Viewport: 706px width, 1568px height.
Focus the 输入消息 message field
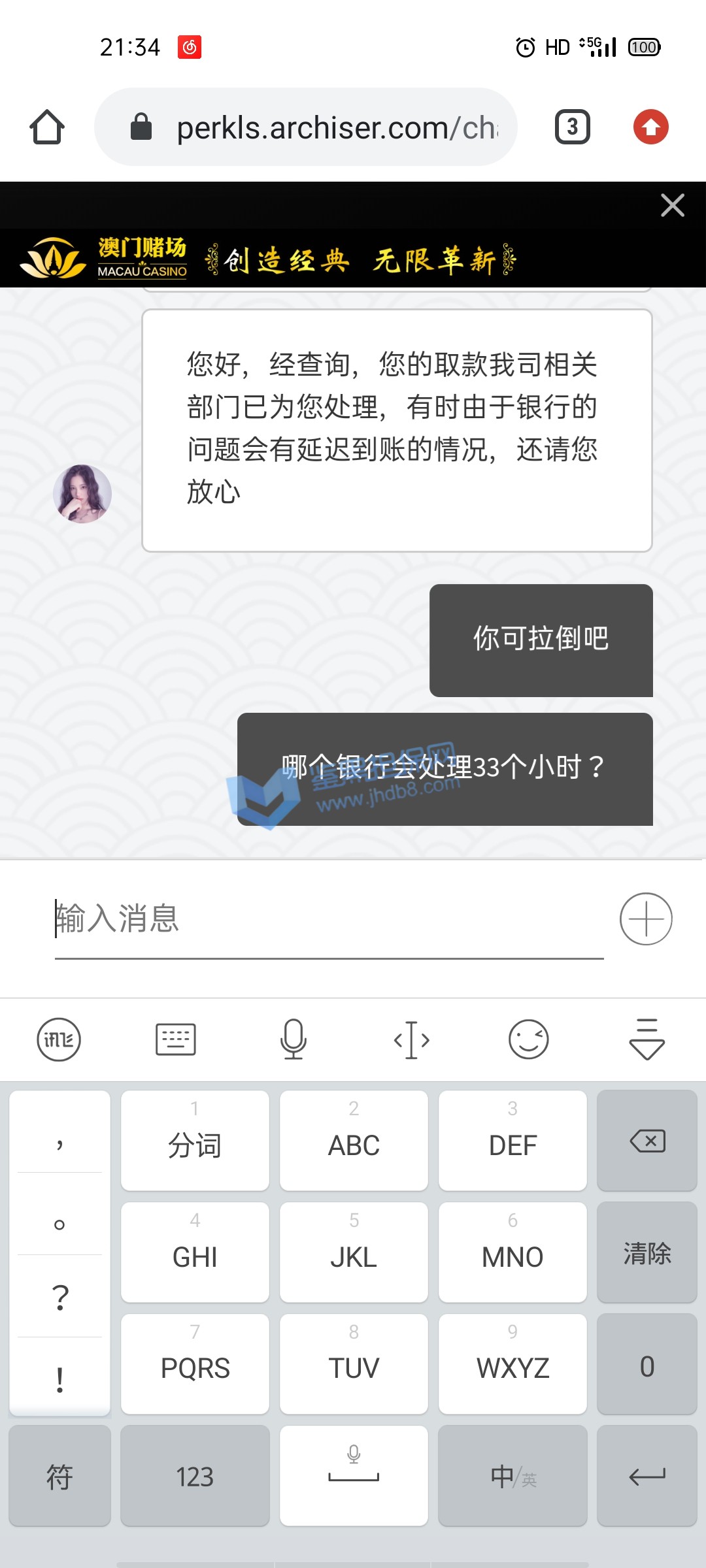(x=327, y=919)
